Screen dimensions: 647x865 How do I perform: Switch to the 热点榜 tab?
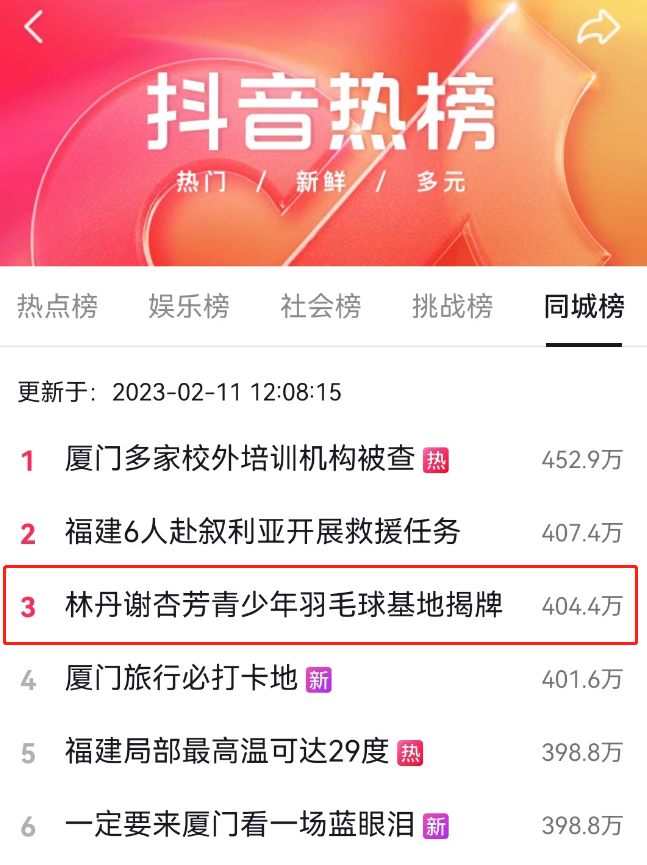pyautogui.click(x=57, y=306)
